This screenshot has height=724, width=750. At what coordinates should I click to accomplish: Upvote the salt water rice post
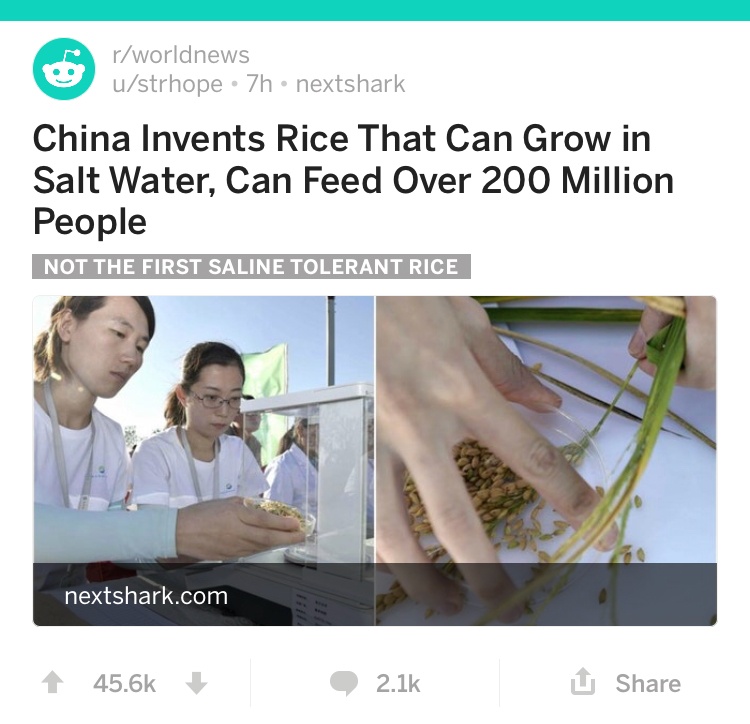tap(52, 683)
